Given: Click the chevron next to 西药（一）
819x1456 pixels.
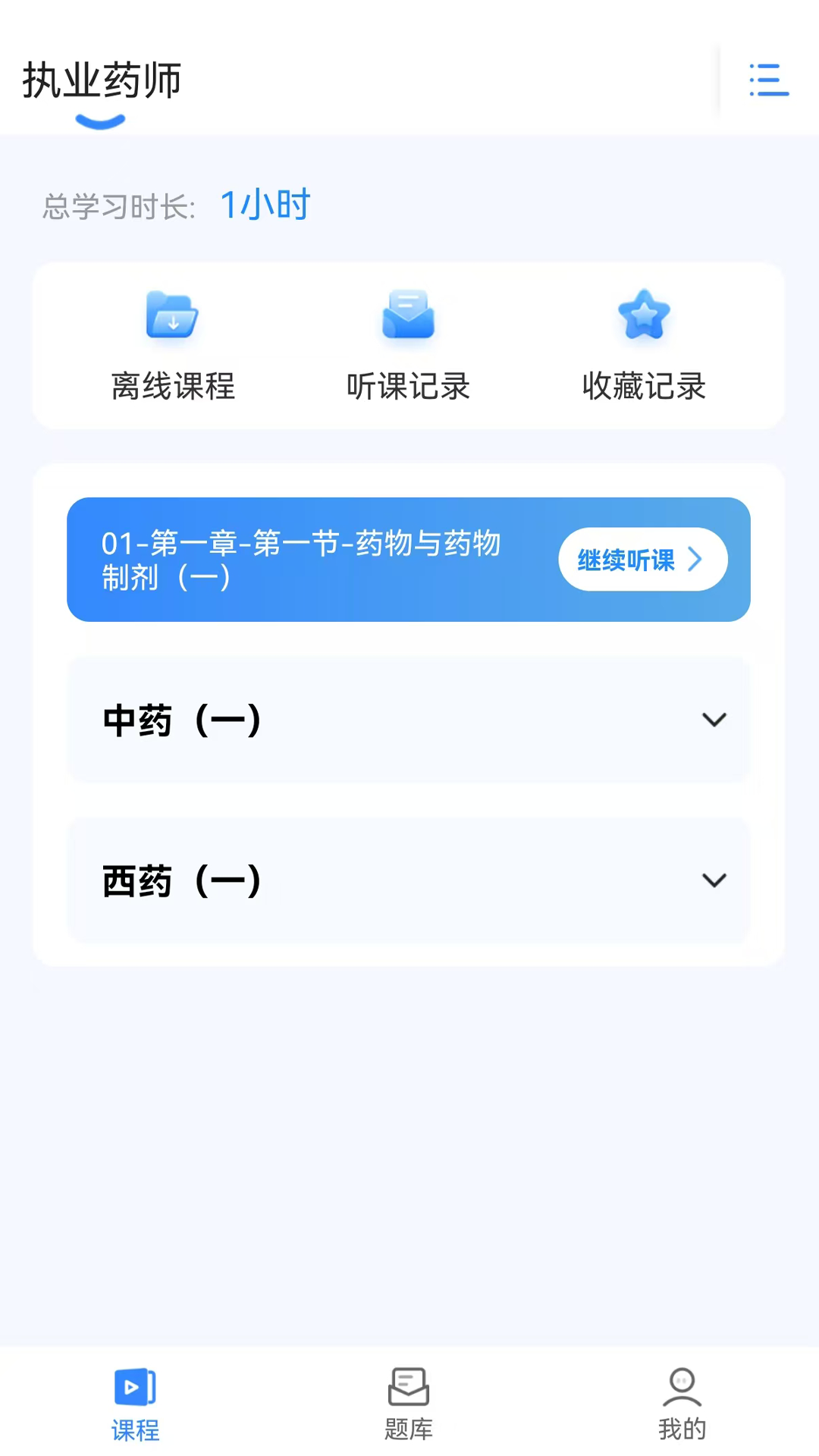Looking at the screenshot, I should (714, 880).
